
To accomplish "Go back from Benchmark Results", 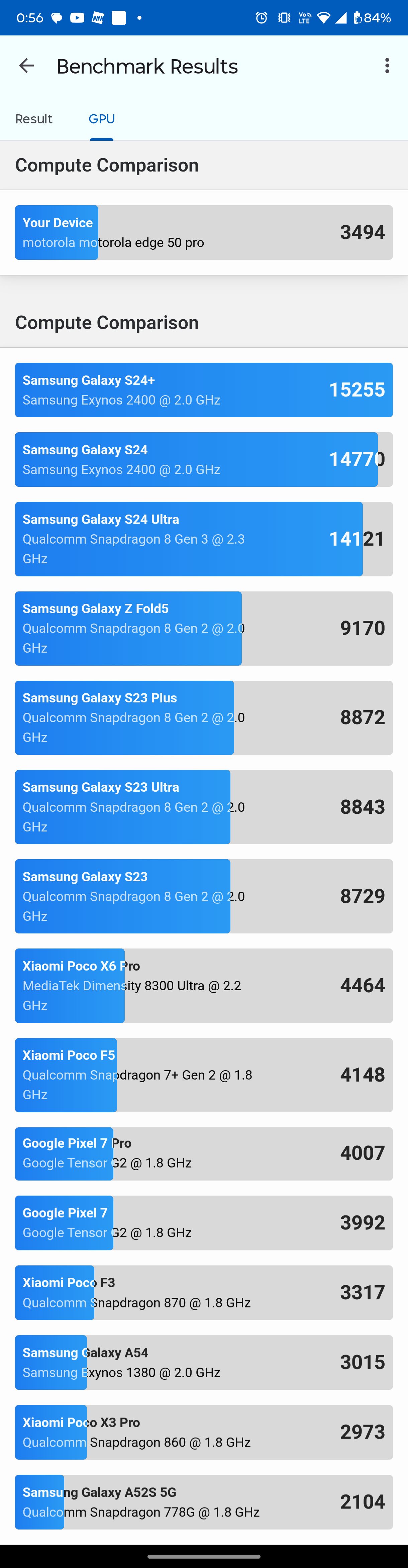I will tap(26, 66).
